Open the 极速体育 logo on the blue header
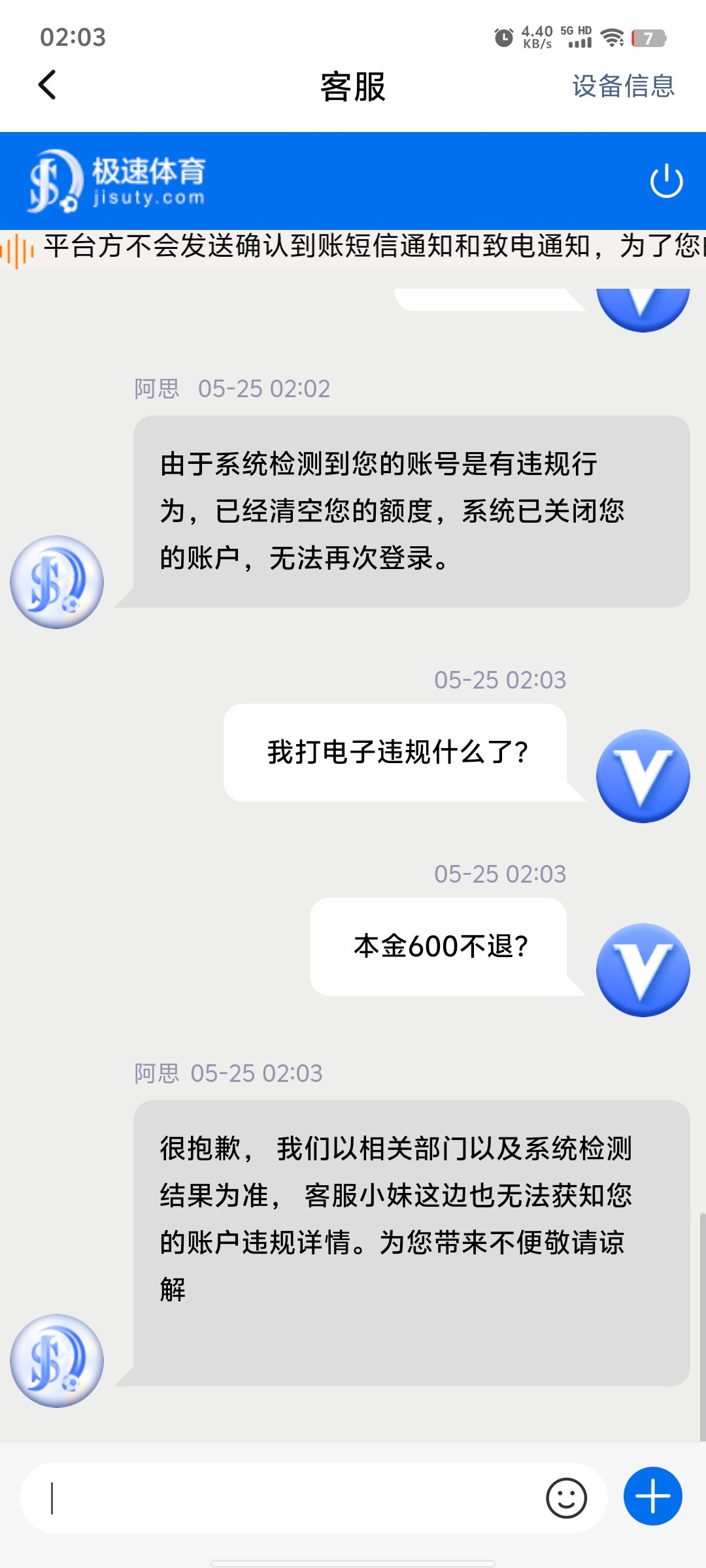This screenshot has height=1568, width=706. pos(118,181)
